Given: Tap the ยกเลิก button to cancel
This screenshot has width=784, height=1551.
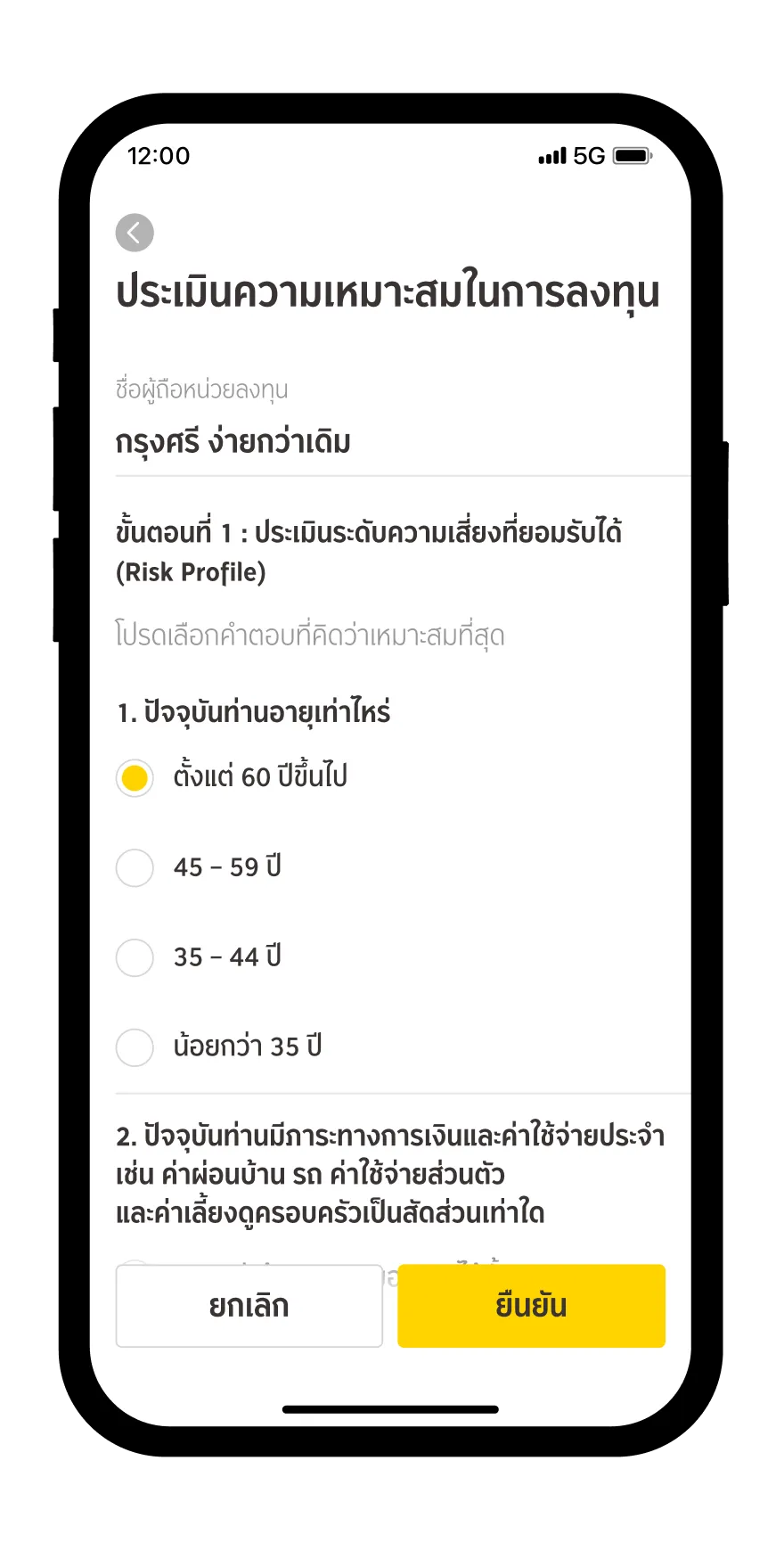Looking at the screenshot, I should click(249, 1306).
